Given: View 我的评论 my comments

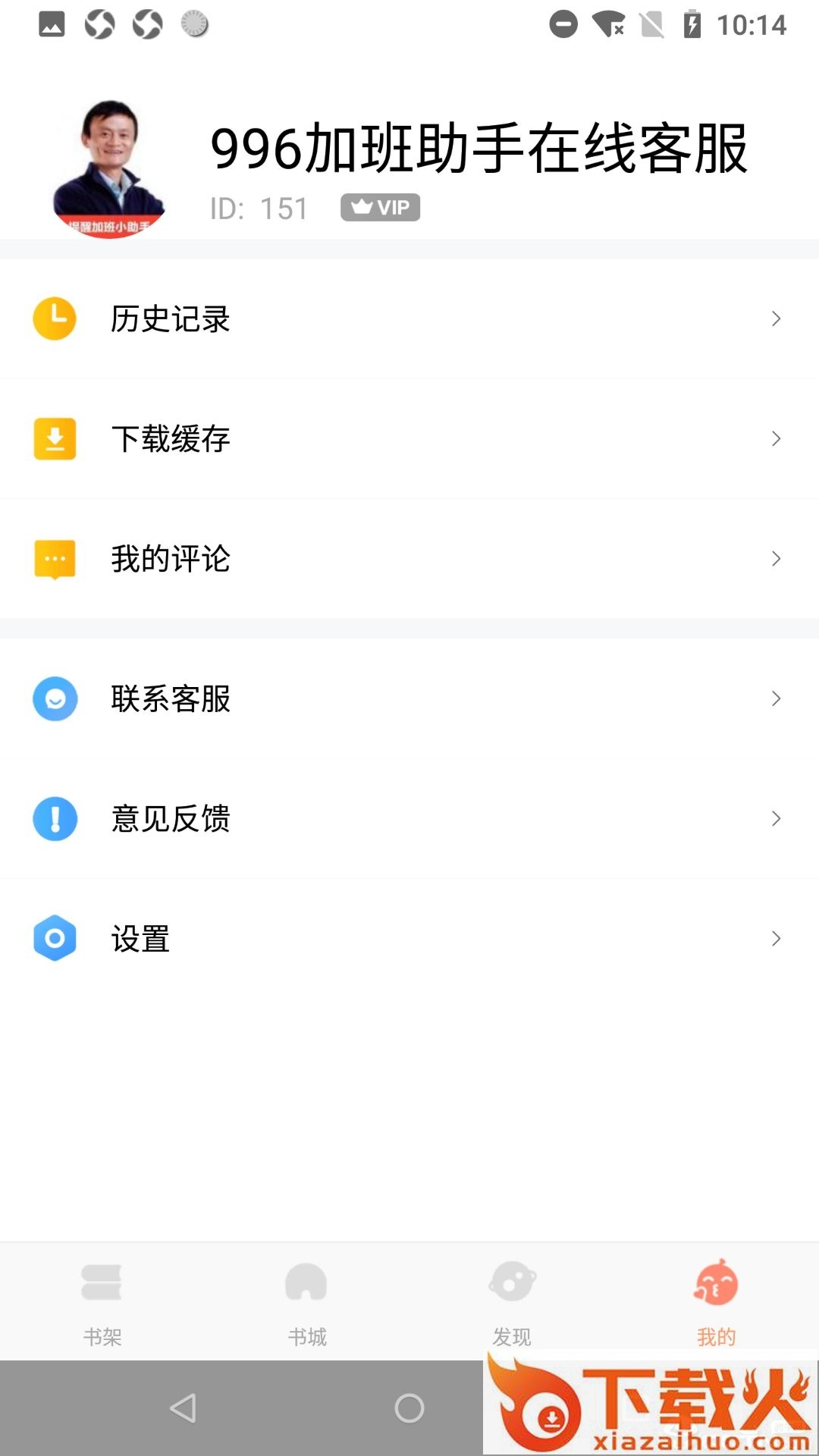Looking at the screenshot, I should pyautogui.click(x=409, y=559).
